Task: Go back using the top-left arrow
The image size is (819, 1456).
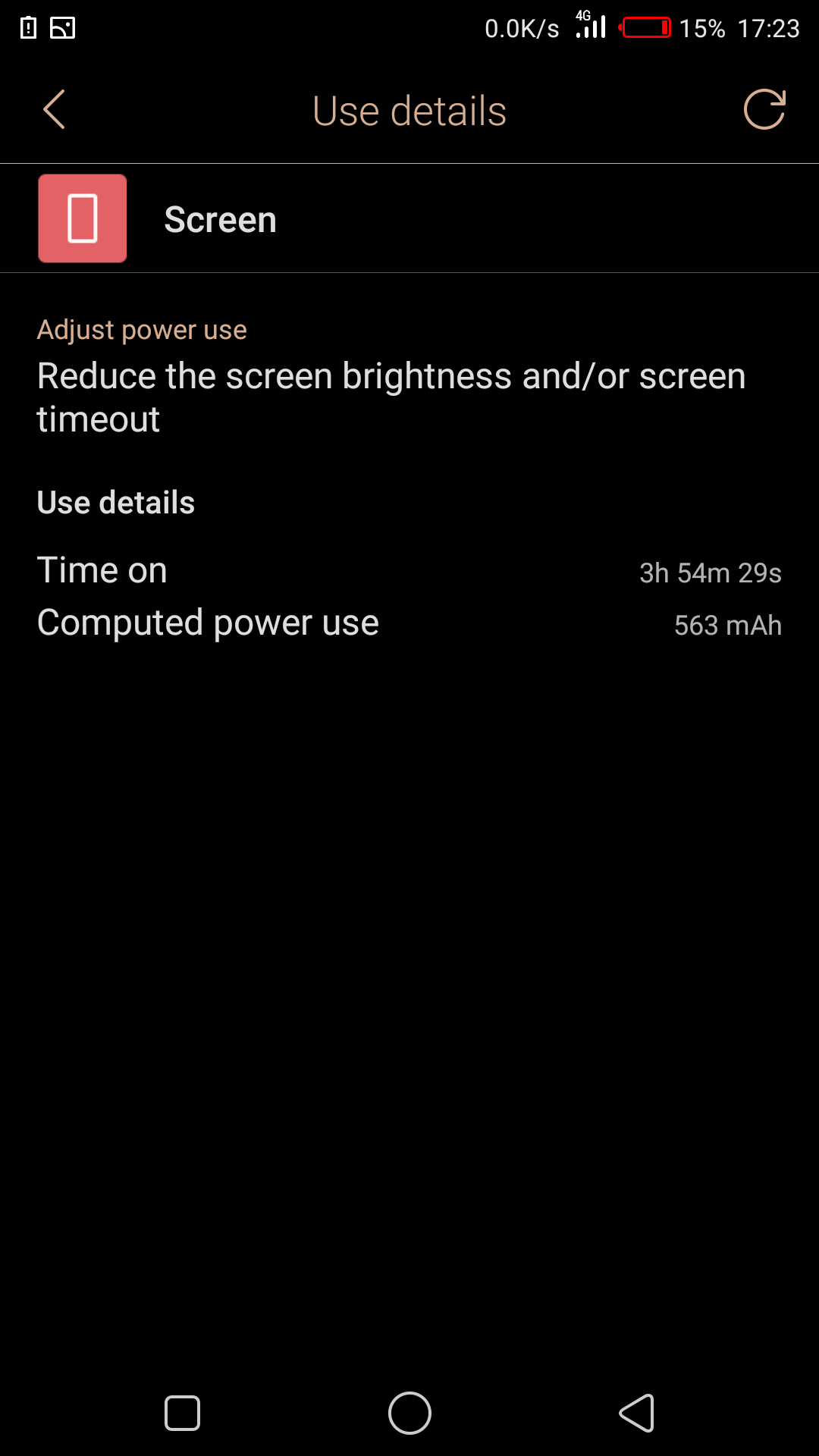Action: point(54,110)
